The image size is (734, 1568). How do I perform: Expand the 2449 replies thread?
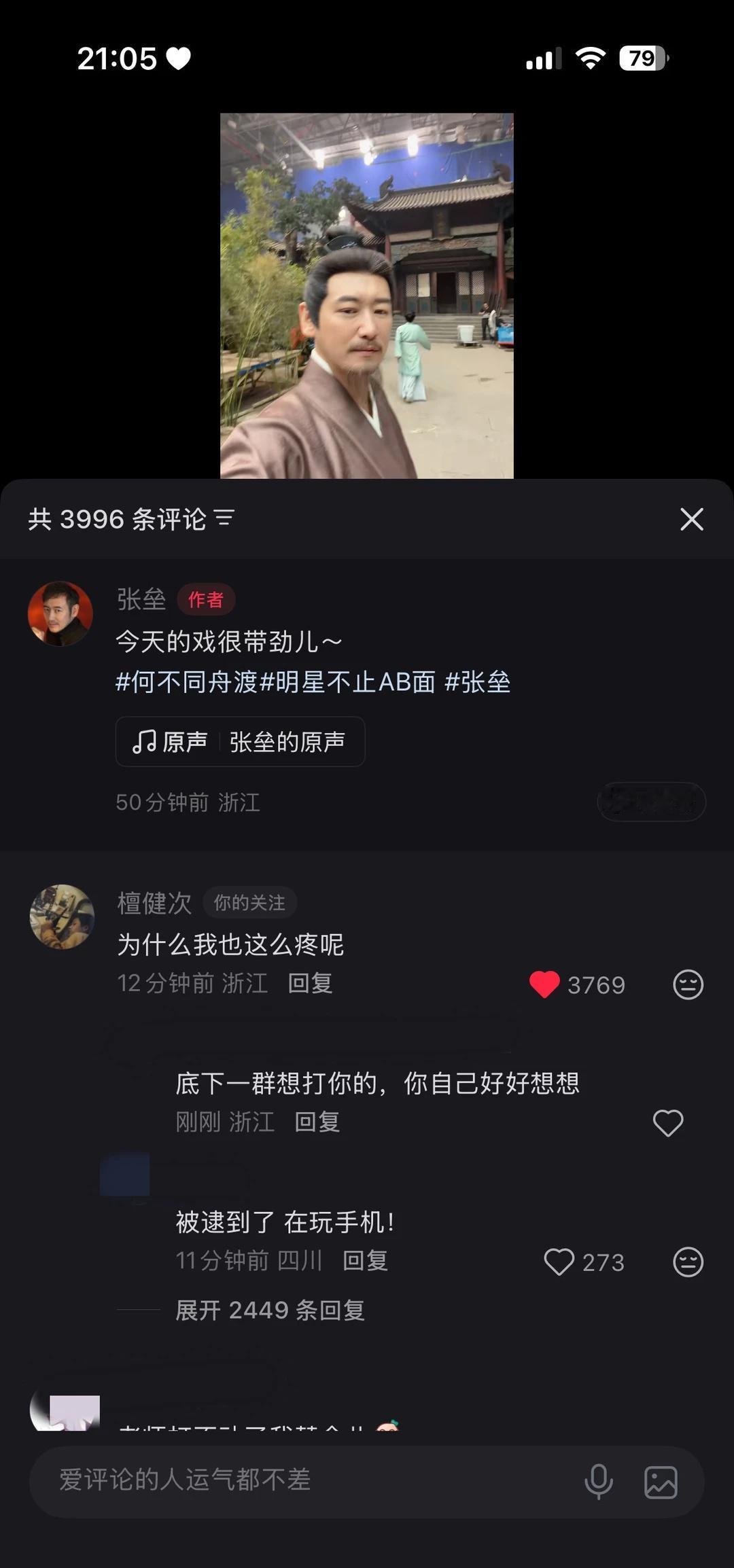point(270,1308)
